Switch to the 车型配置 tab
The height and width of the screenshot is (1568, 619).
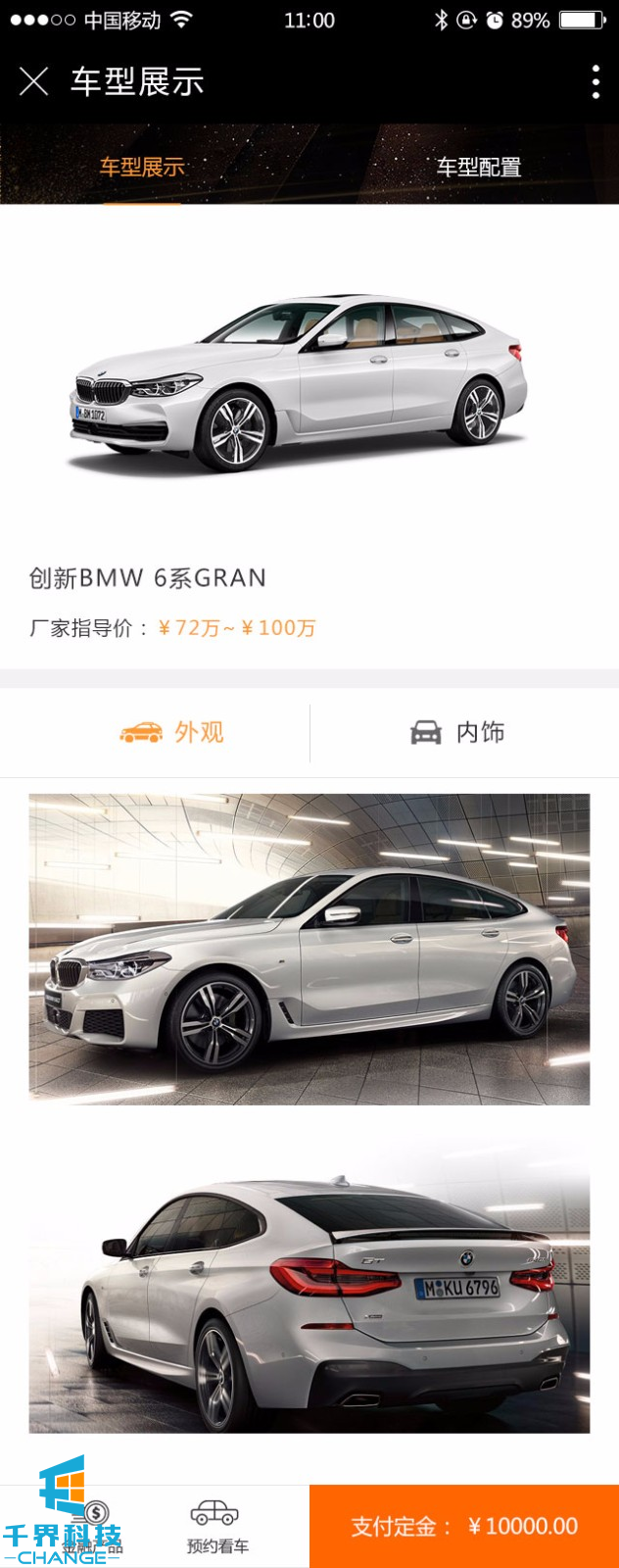(478, 168)
